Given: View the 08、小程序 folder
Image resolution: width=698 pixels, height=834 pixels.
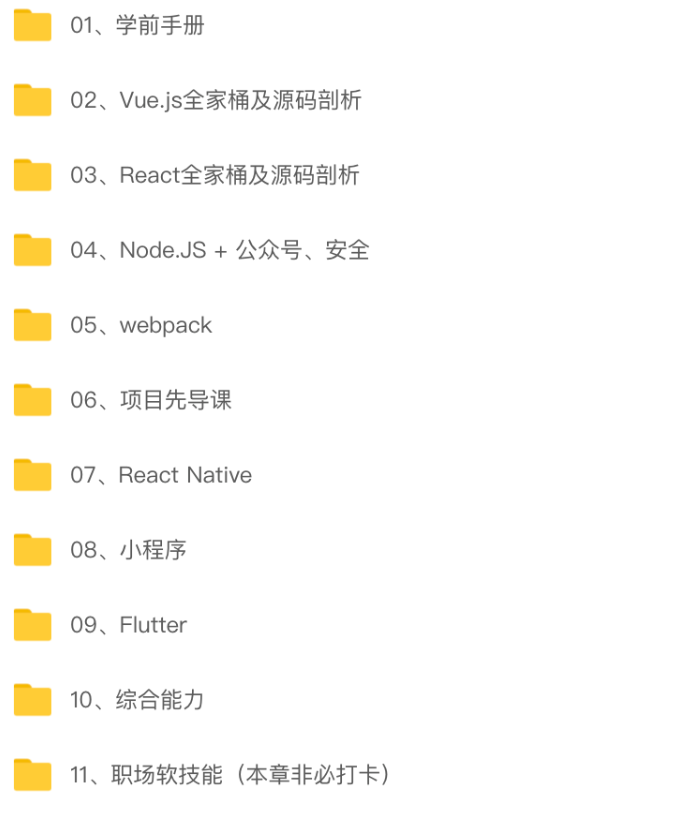Looking at the screenshot, I should click(x=128, y=551).
